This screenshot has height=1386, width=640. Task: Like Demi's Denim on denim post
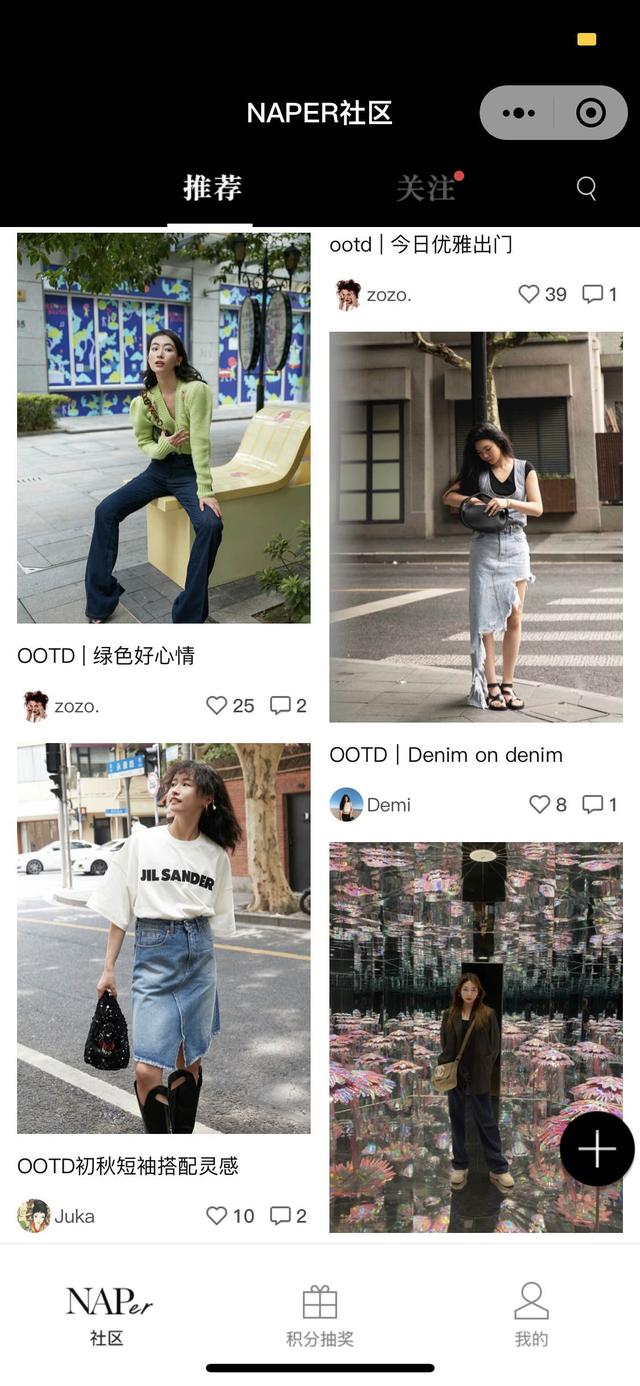(540, 805)
